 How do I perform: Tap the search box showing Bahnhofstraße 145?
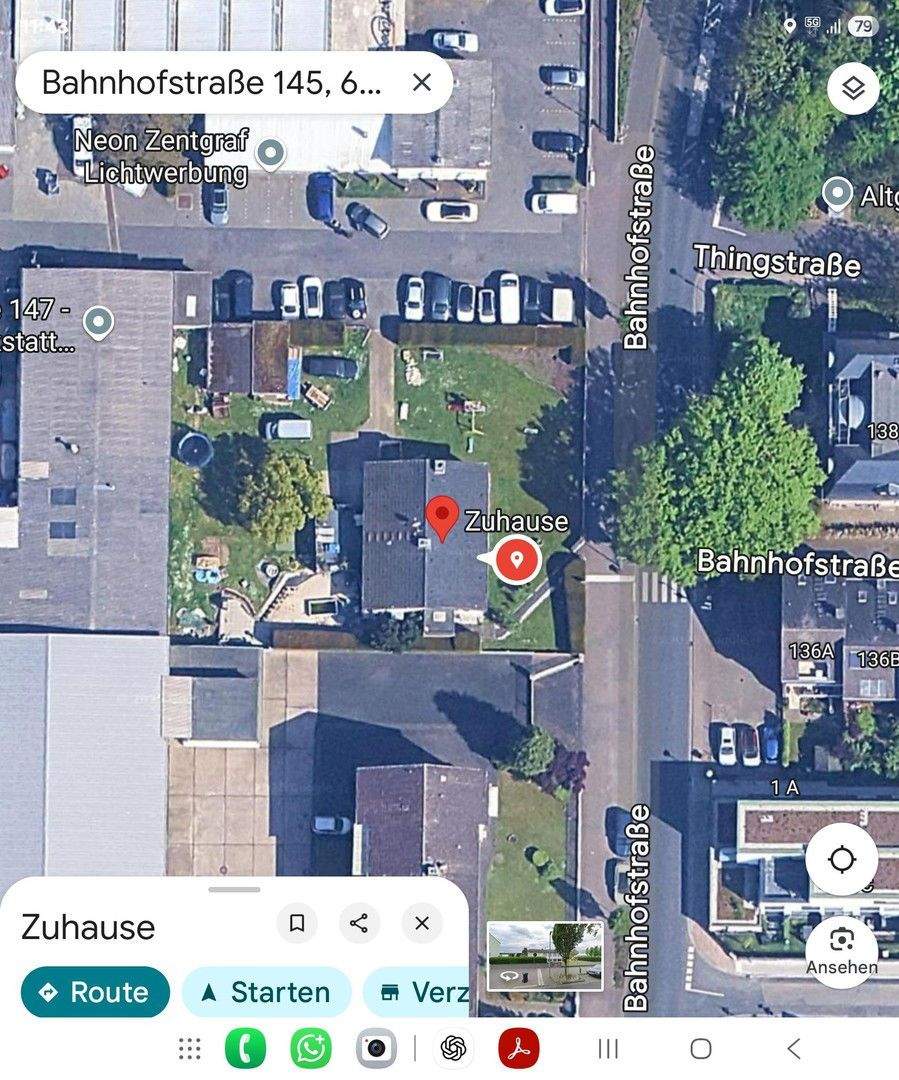[212, 82]
